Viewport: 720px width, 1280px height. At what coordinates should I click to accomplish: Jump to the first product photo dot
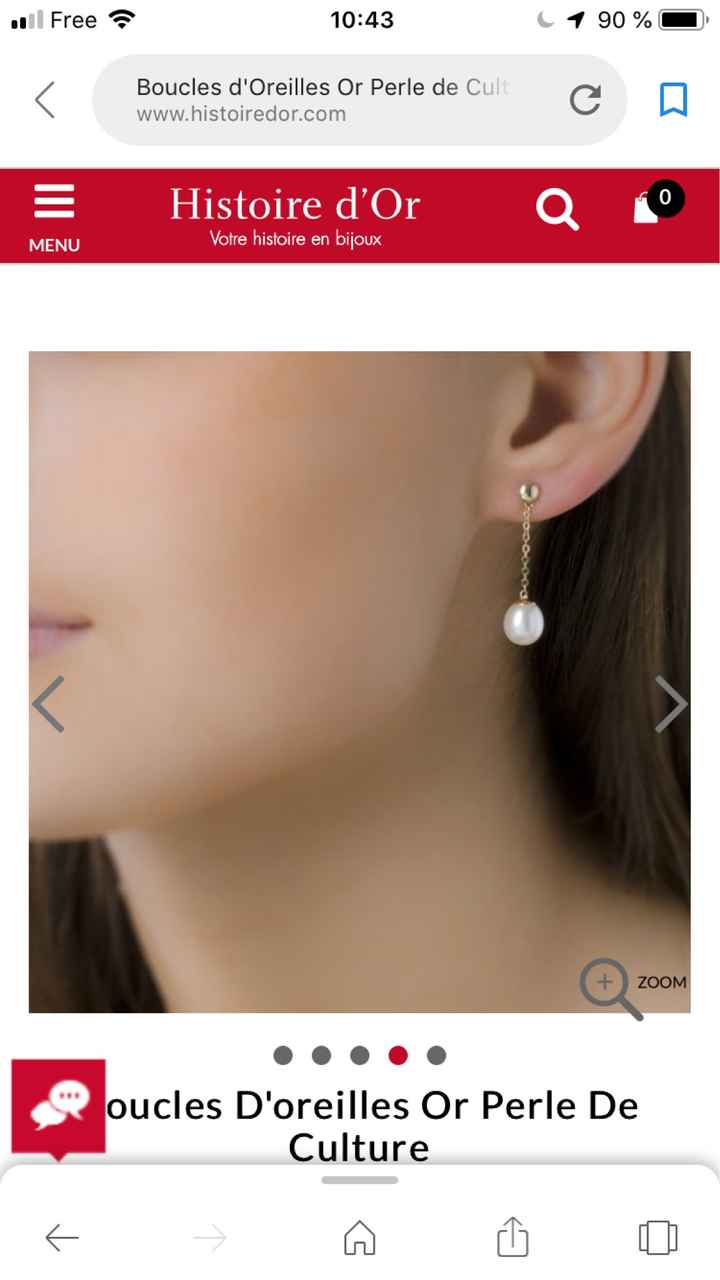pyautogui.click(x=283, y=1055)
